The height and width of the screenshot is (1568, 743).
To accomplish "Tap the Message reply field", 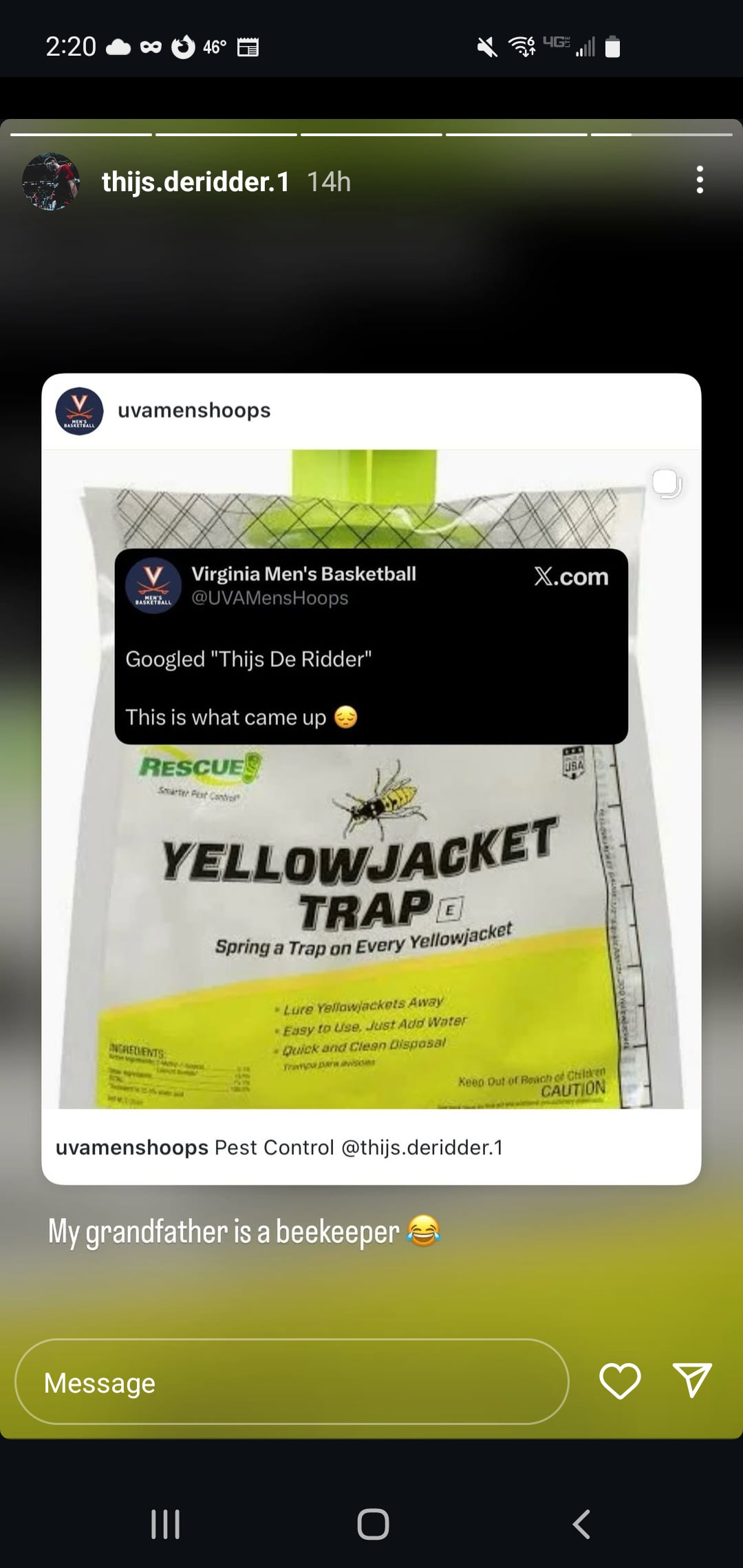I will point(292,1382).
